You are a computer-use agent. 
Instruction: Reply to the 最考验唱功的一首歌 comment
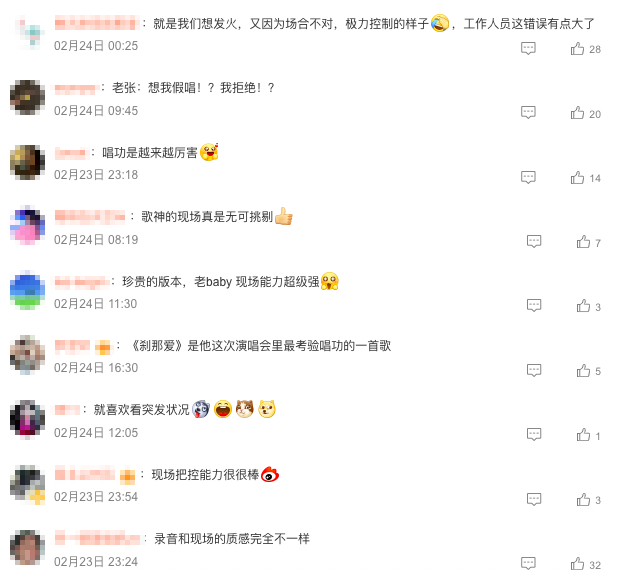(534, 371)
